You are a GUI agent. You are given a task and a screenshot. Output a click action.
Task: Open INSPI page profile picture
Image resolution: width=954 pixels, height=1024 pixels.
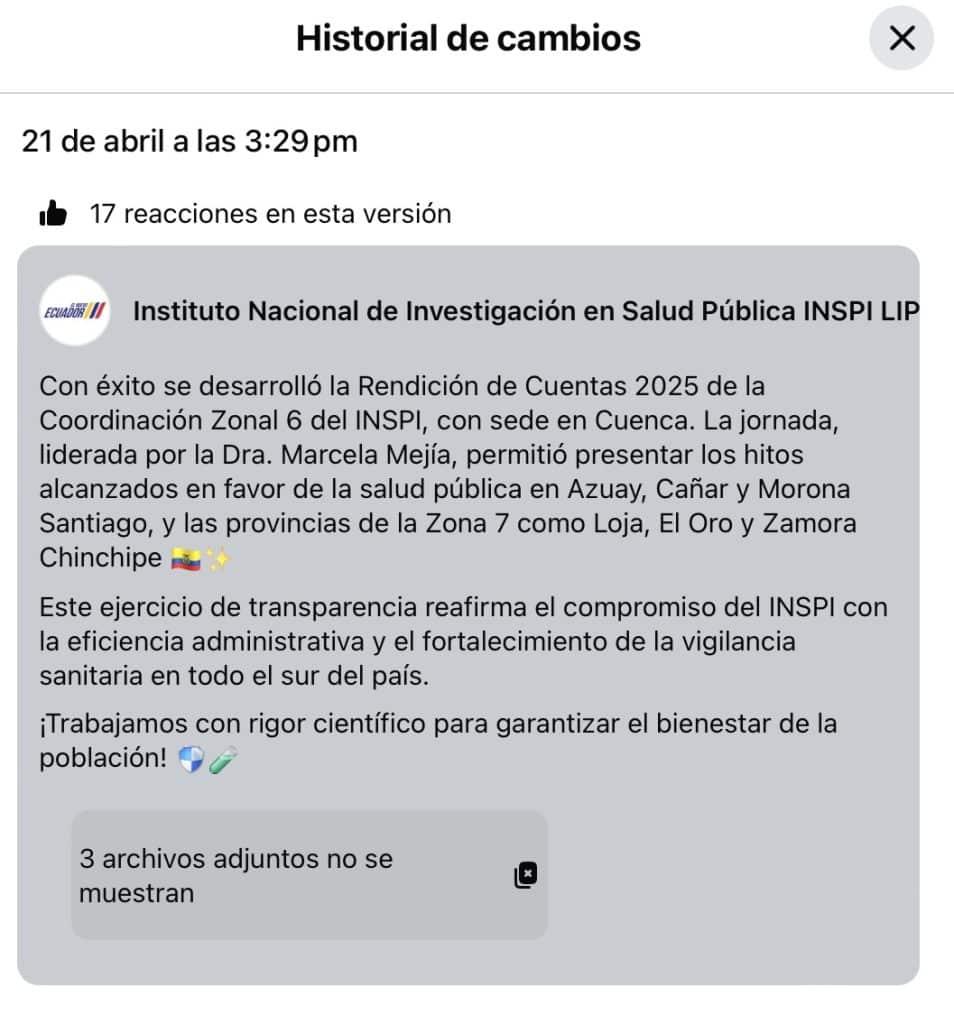[74, 311]
